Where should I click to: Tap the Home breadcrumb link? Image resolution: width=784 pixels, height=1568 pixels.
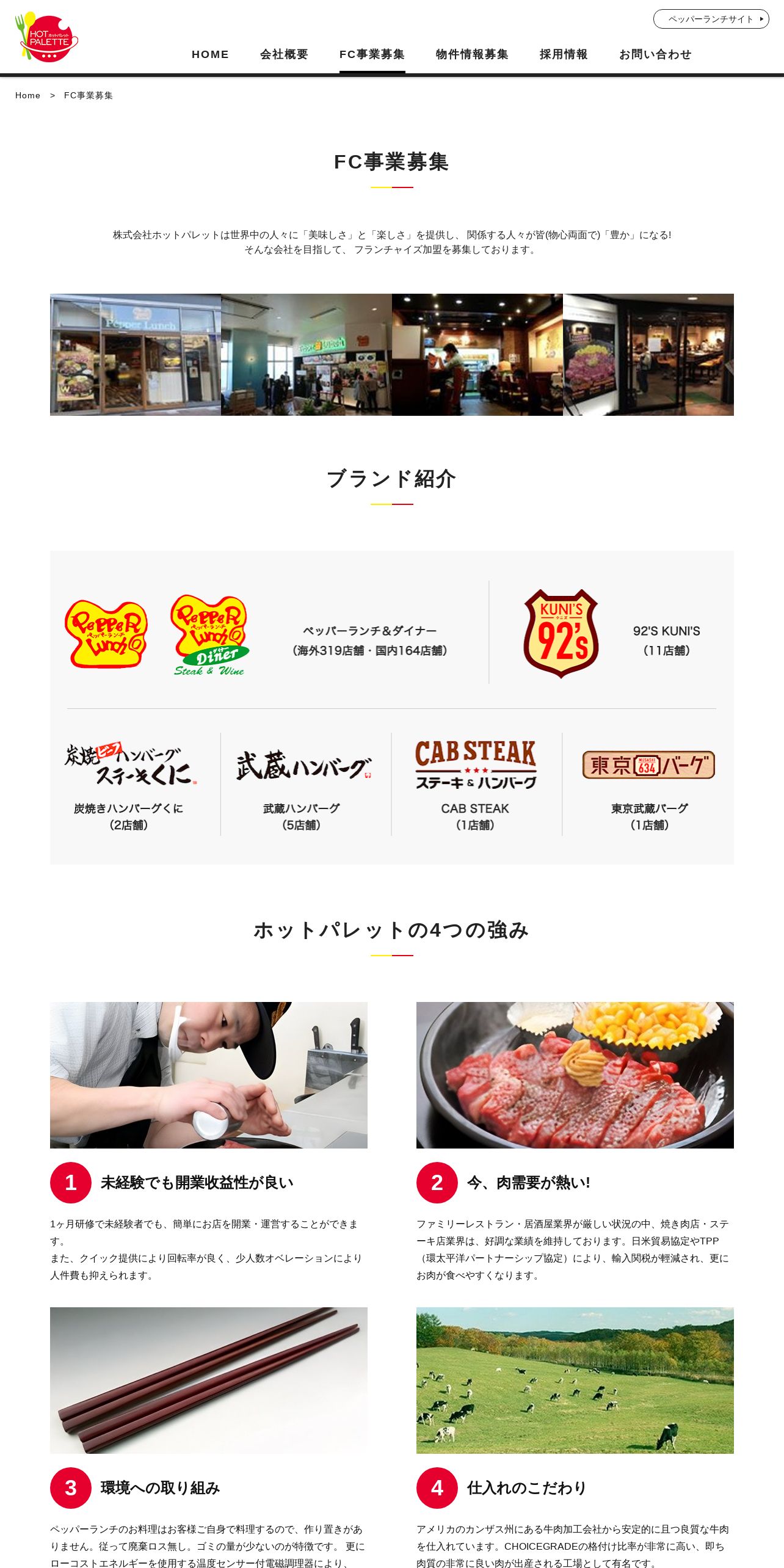pyautogui.click(x=27, y=95)
